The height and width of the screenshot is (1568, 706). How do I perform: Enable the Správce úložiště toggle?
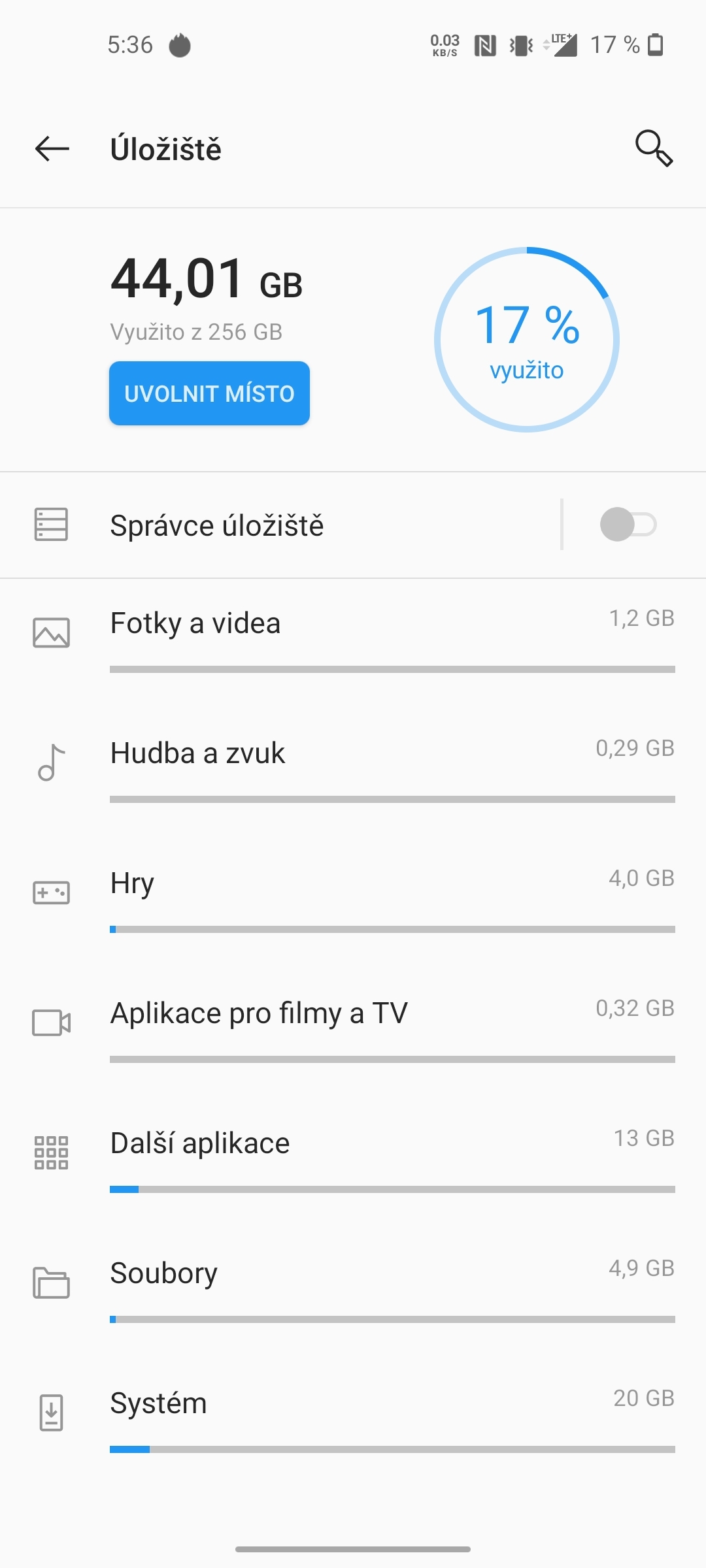click(628, 525)
